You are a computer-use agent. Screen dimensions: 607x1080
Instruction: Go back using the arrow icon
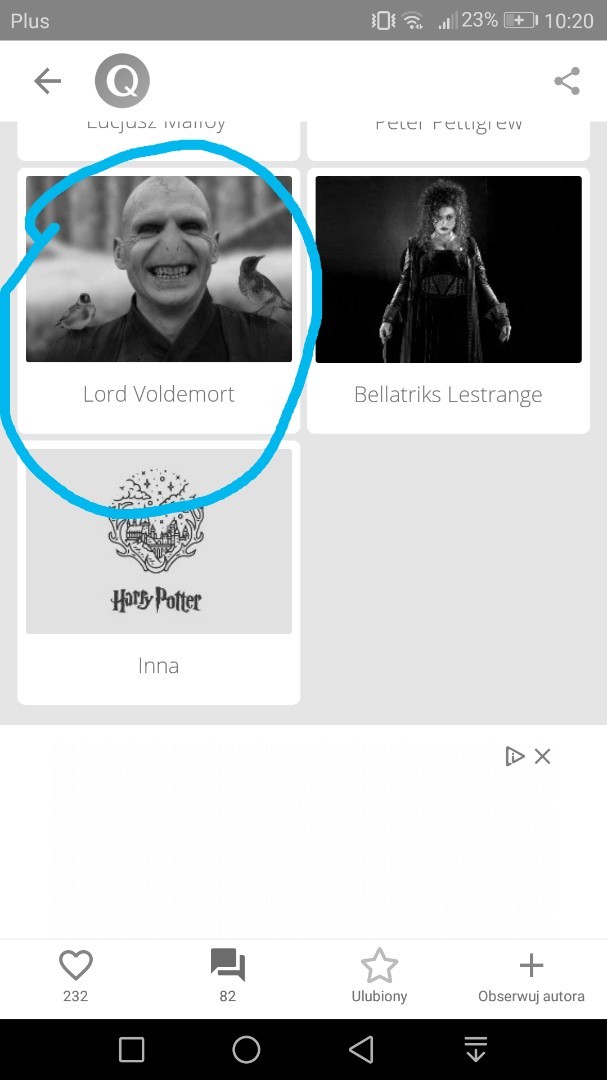click(47, 81)
